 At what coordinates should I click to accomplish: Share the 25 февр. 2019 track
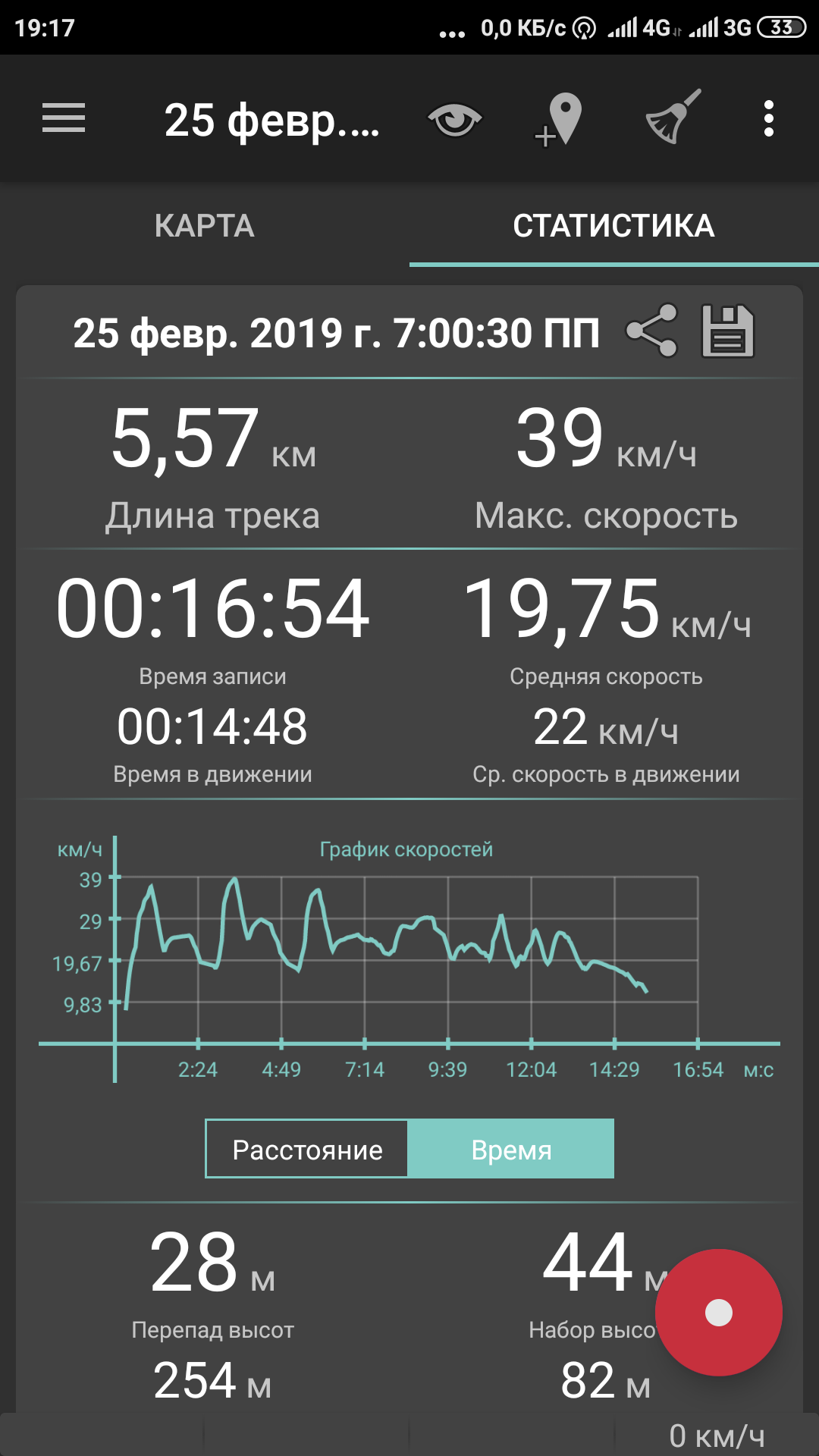click(651, 331)
